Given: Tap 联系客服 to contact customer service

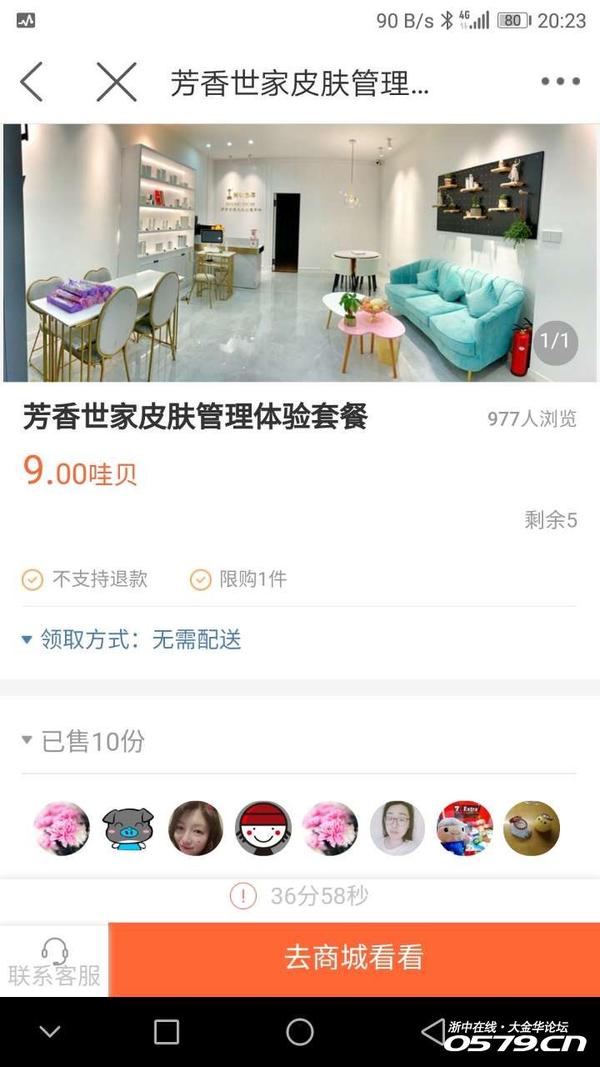Looking at the screenshot, I should 54,961.
